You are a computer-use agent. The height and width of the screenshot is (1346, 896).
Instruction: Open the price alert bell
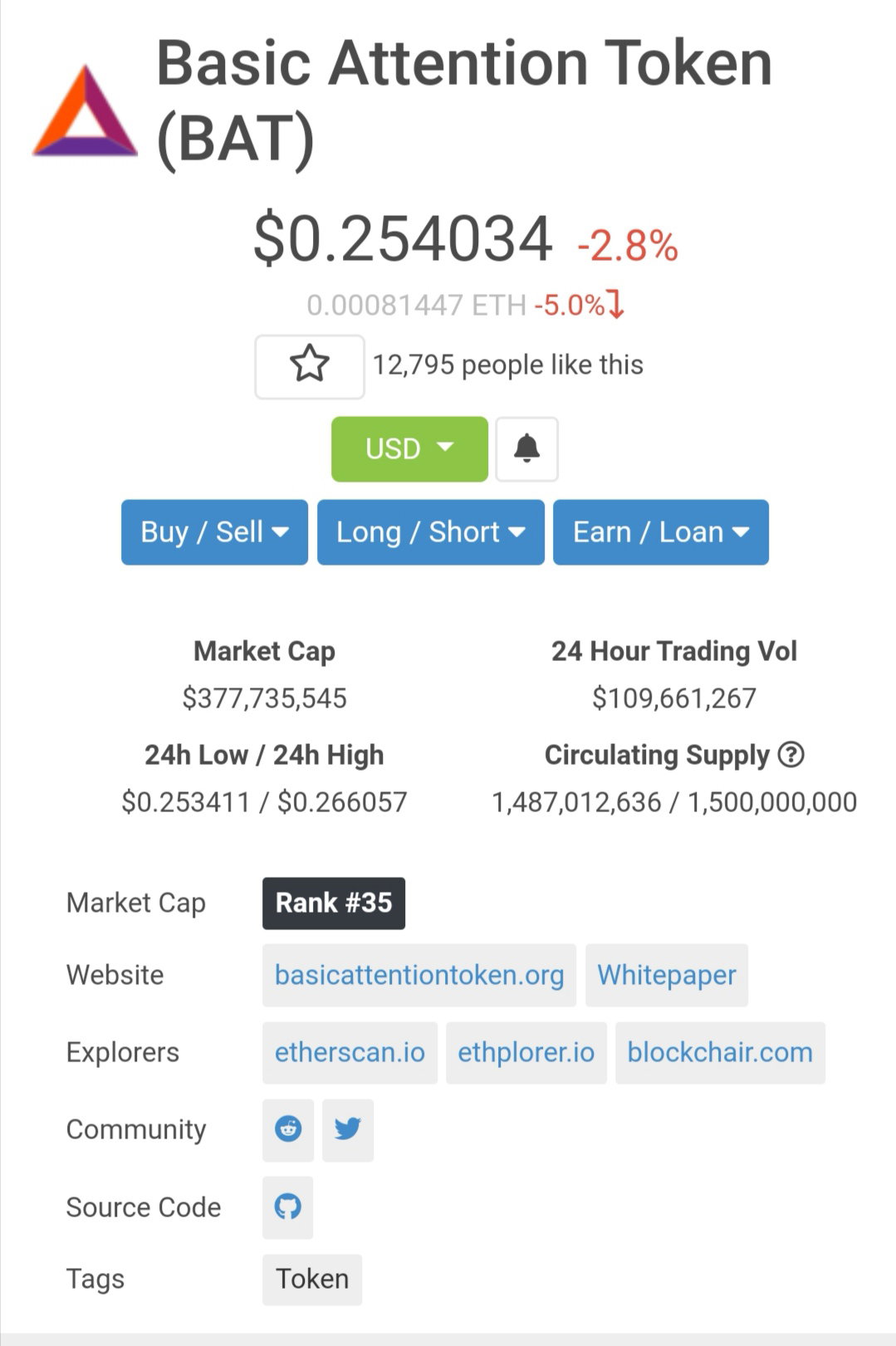(x=526, y=449)
